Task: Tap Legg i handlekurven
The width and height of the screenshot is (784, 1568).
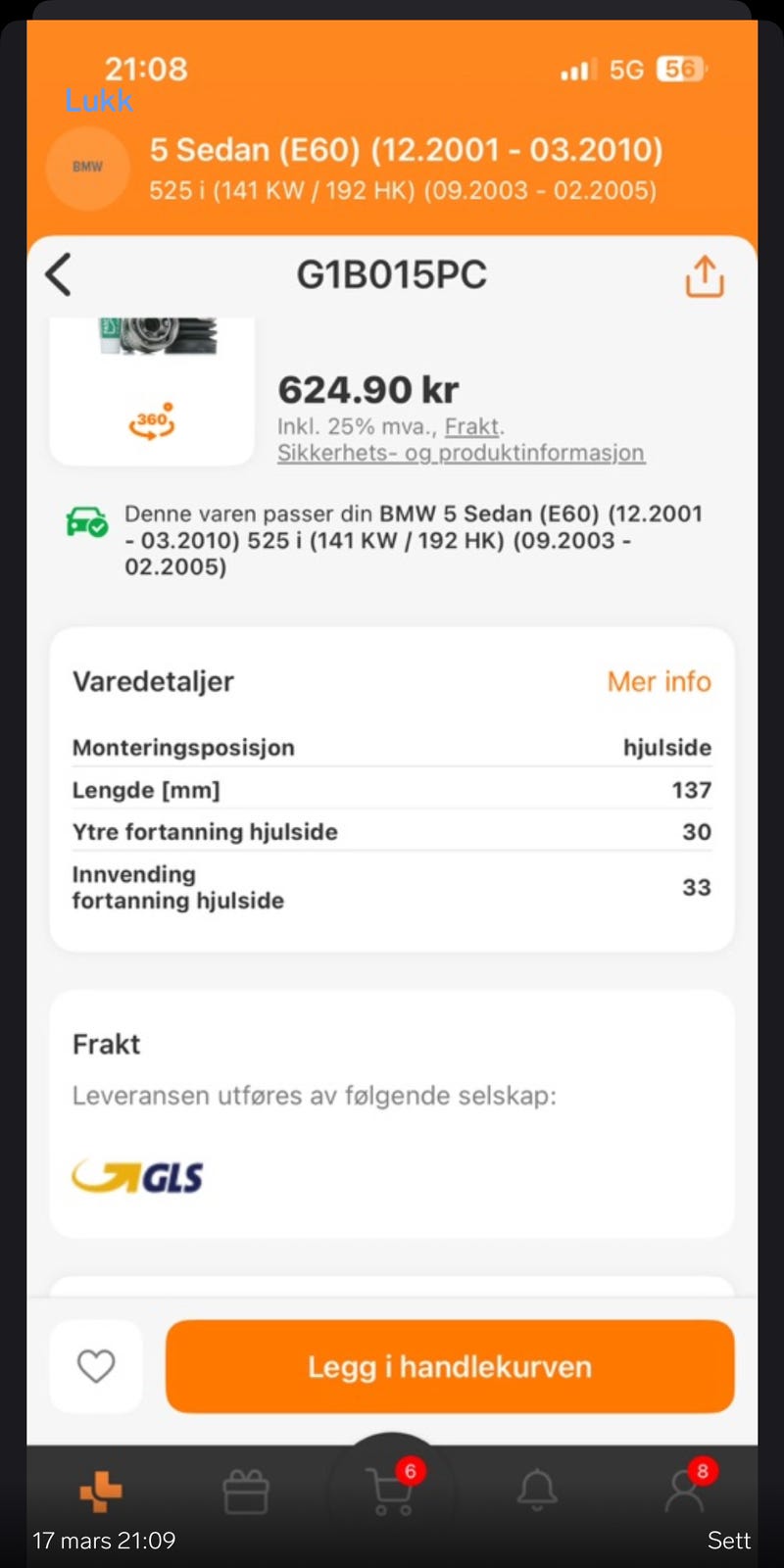Action: 450,1366
